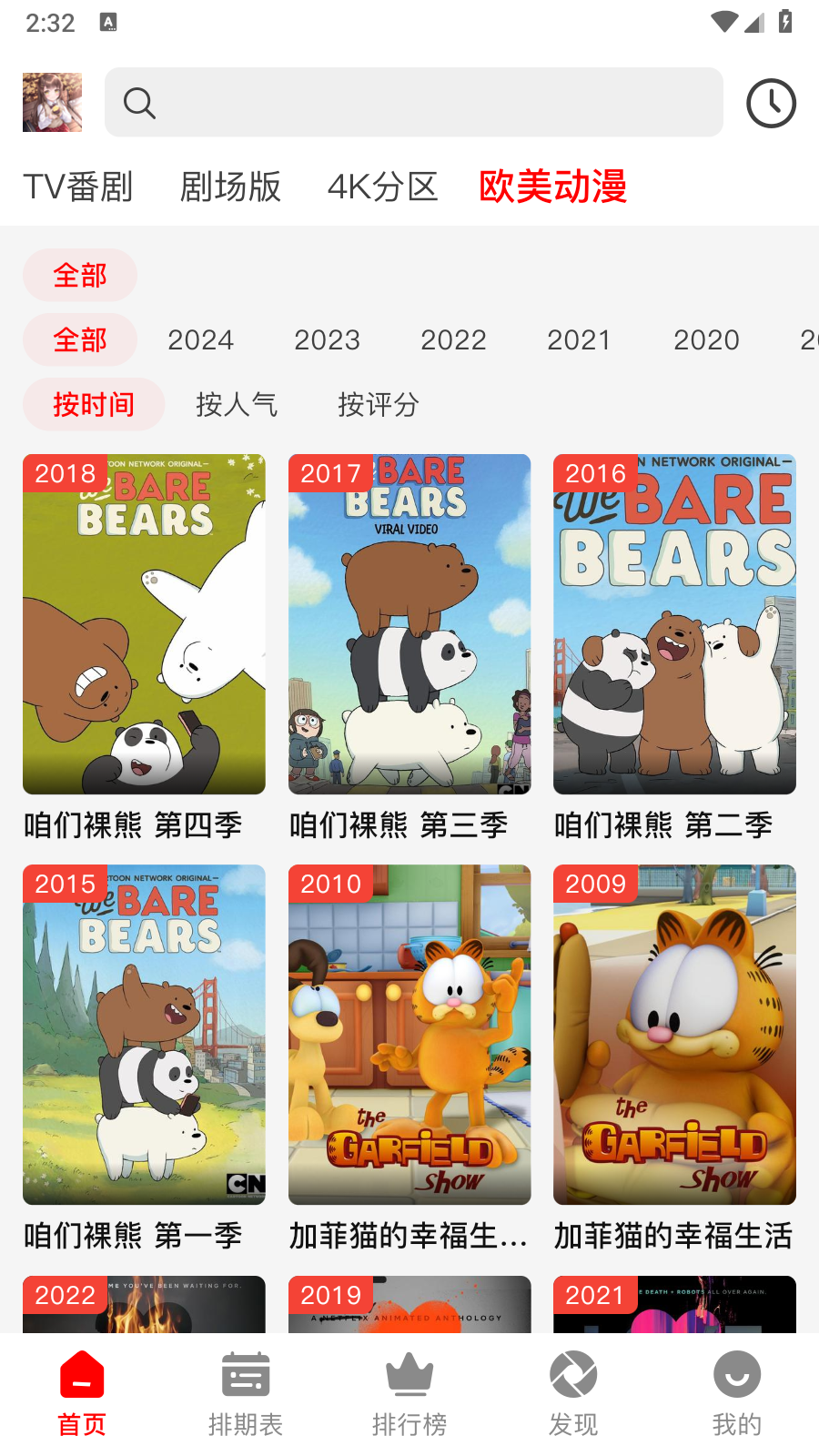
Task: Open the 我的 profile icon
Action: pos(736,1376)
